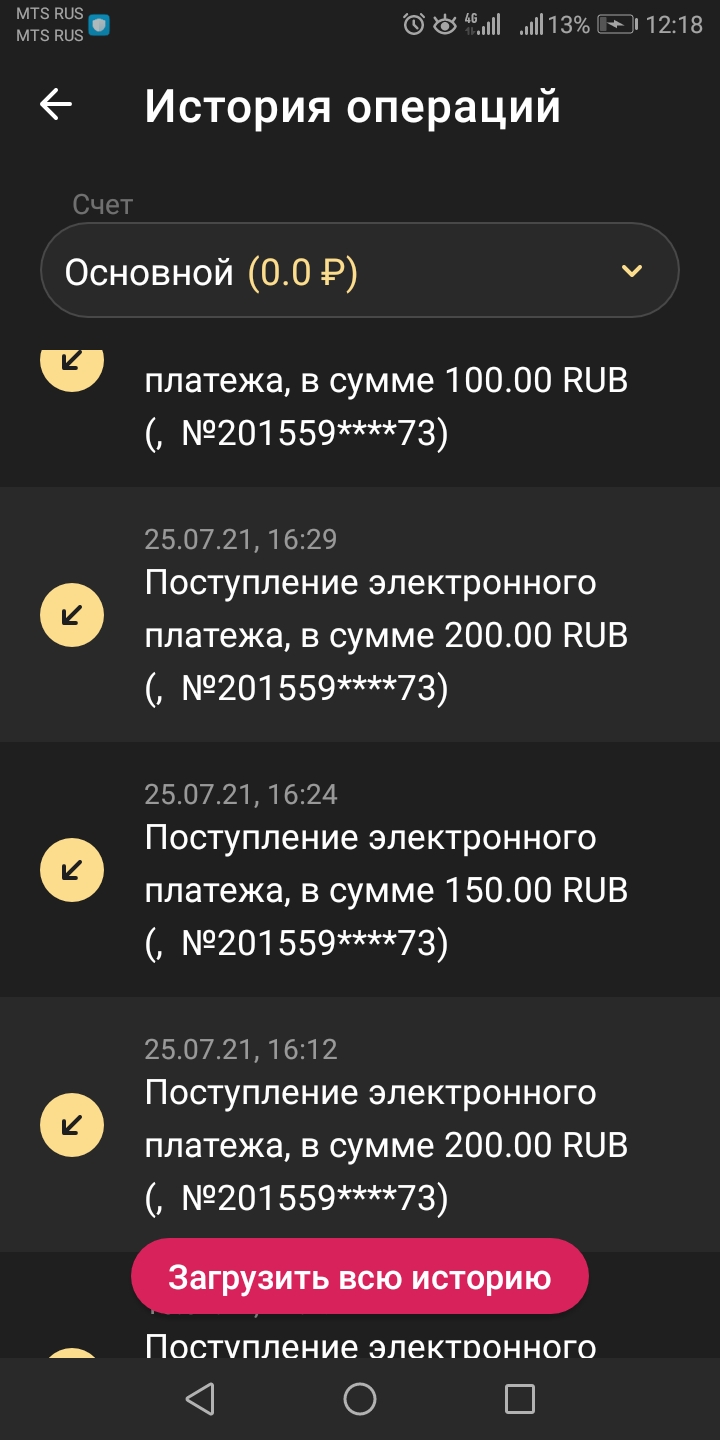
Task: Open recent apps from navigation bar
Action: pos(519,1399)
